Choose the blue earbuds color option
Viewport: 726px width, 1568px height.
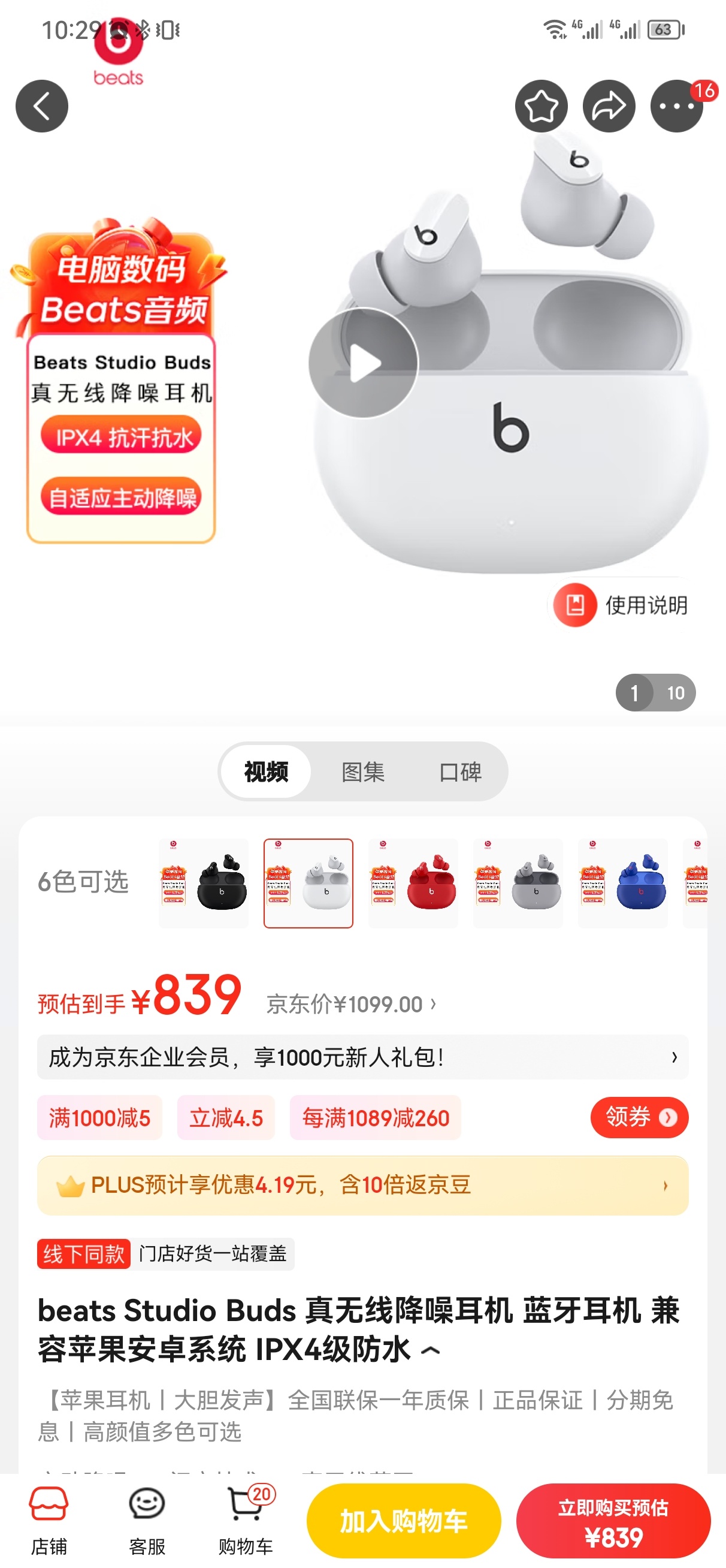622,883
